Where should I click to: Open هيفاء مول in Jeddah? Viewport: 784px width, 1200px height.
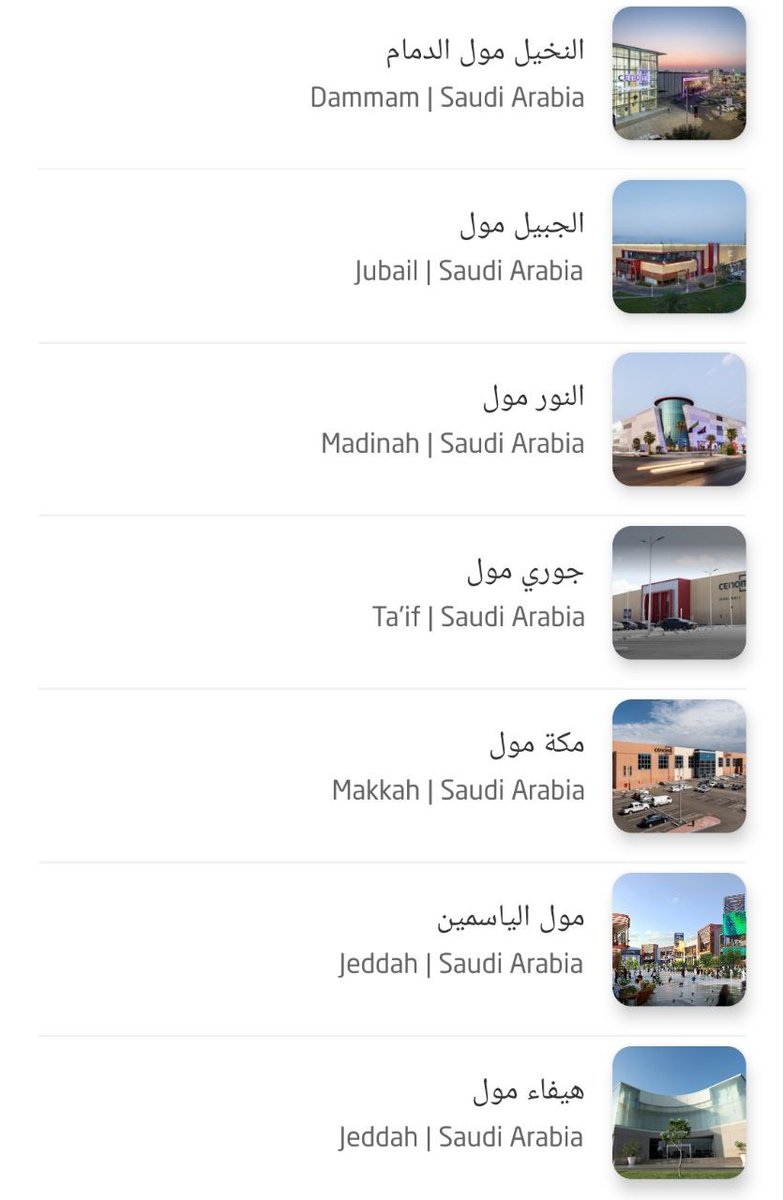click(x=528, y=1091)
